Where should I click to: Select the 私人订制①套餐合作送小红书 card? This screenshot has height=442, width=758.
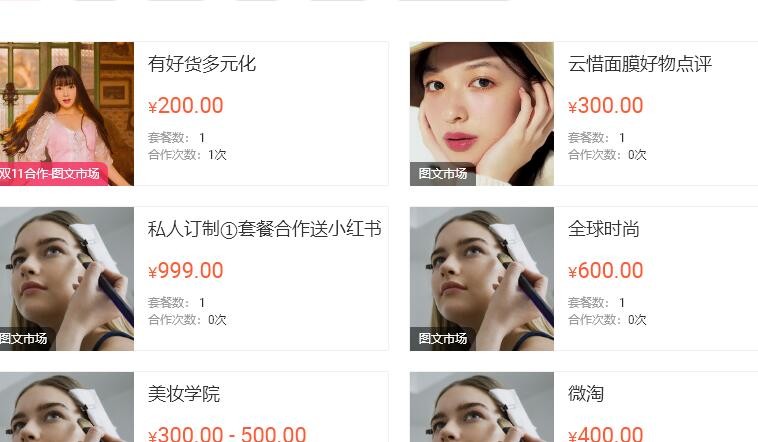pyautogui.click(x=264, y=229)
